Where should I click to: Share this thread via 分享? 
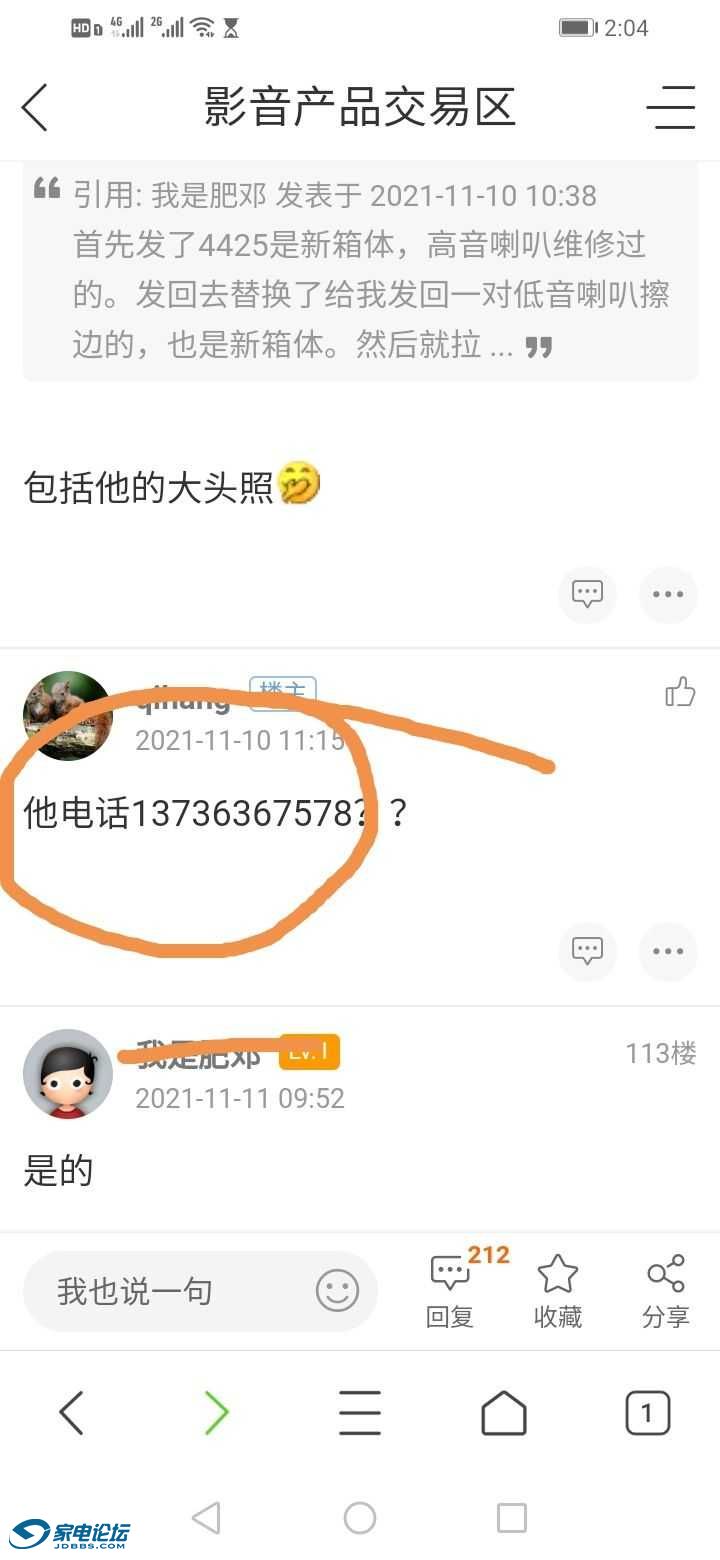point(665,1290)
